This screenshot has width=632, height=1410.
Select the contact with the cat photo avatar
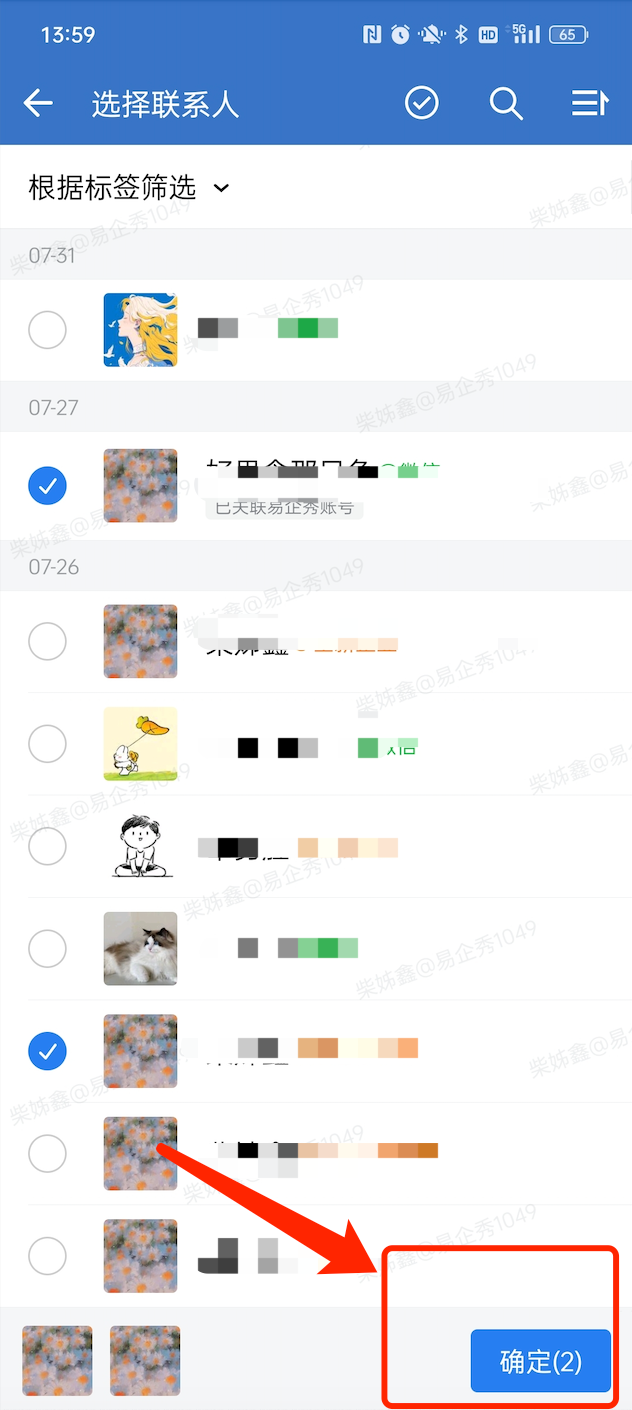[47, 948]
